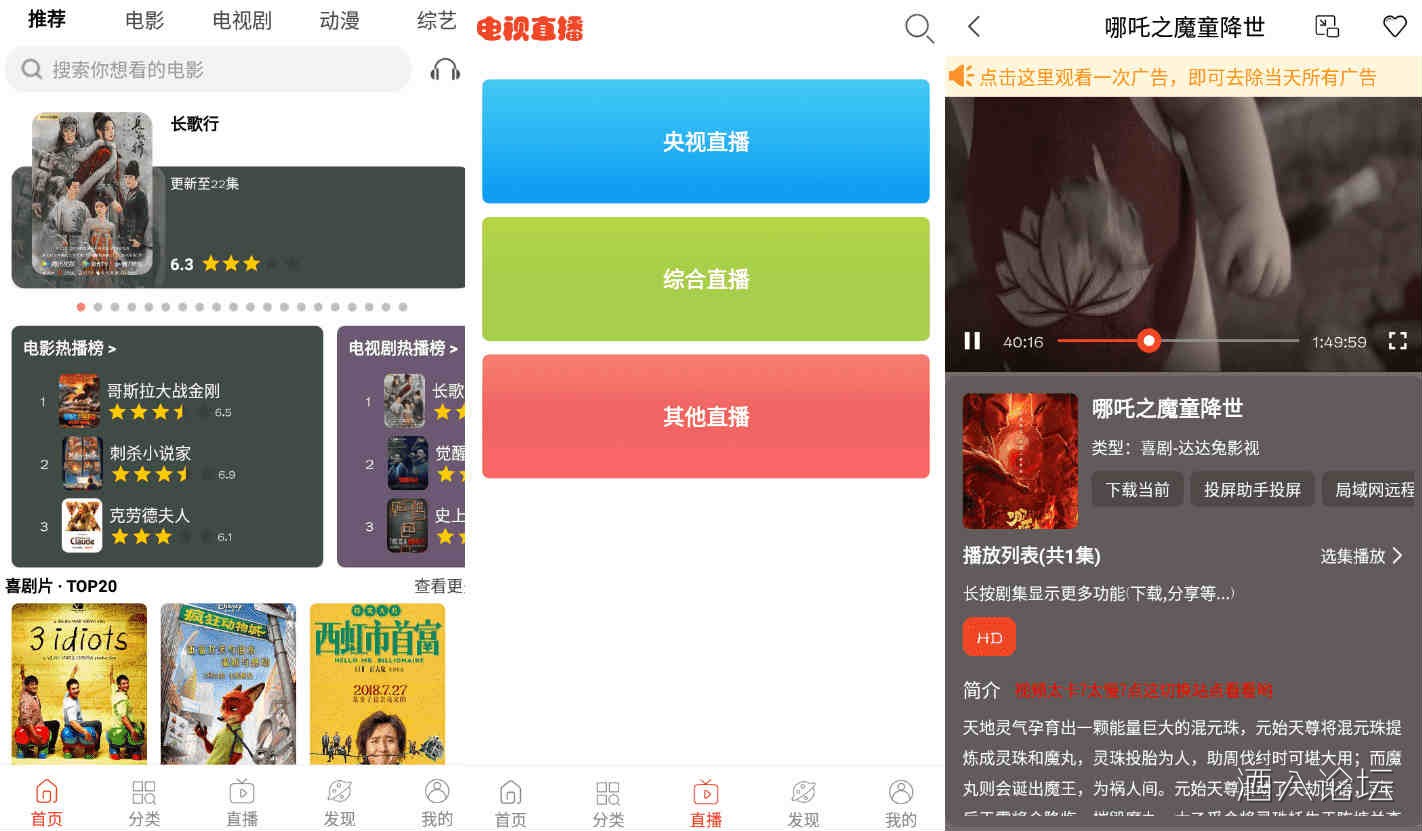Enter fullscreen video mode

pos(1397,341)
